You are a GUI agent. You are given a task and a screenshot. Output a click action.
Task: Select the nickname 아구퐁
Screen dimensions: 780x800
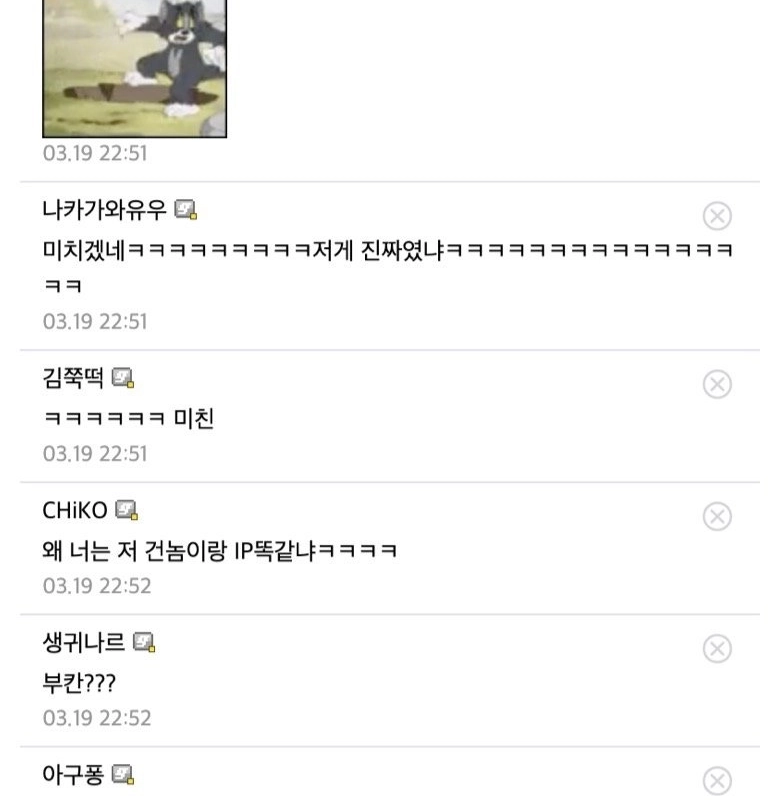coord(73,774)
